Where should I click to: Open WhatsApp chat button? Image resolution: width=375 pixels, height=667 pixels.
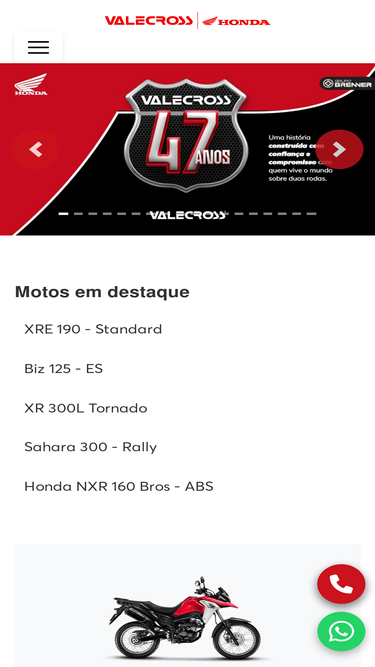click(x=341, y=632)
